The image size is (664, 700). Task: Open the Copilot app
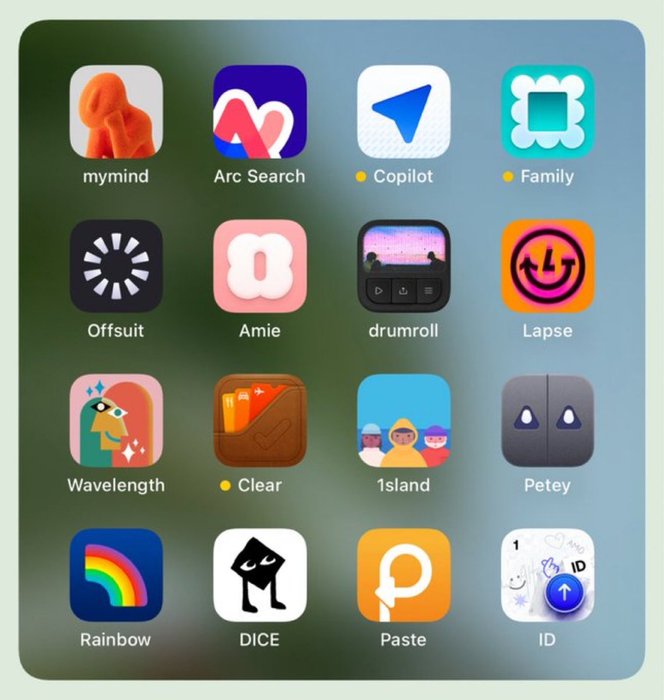tap(404, 112)
